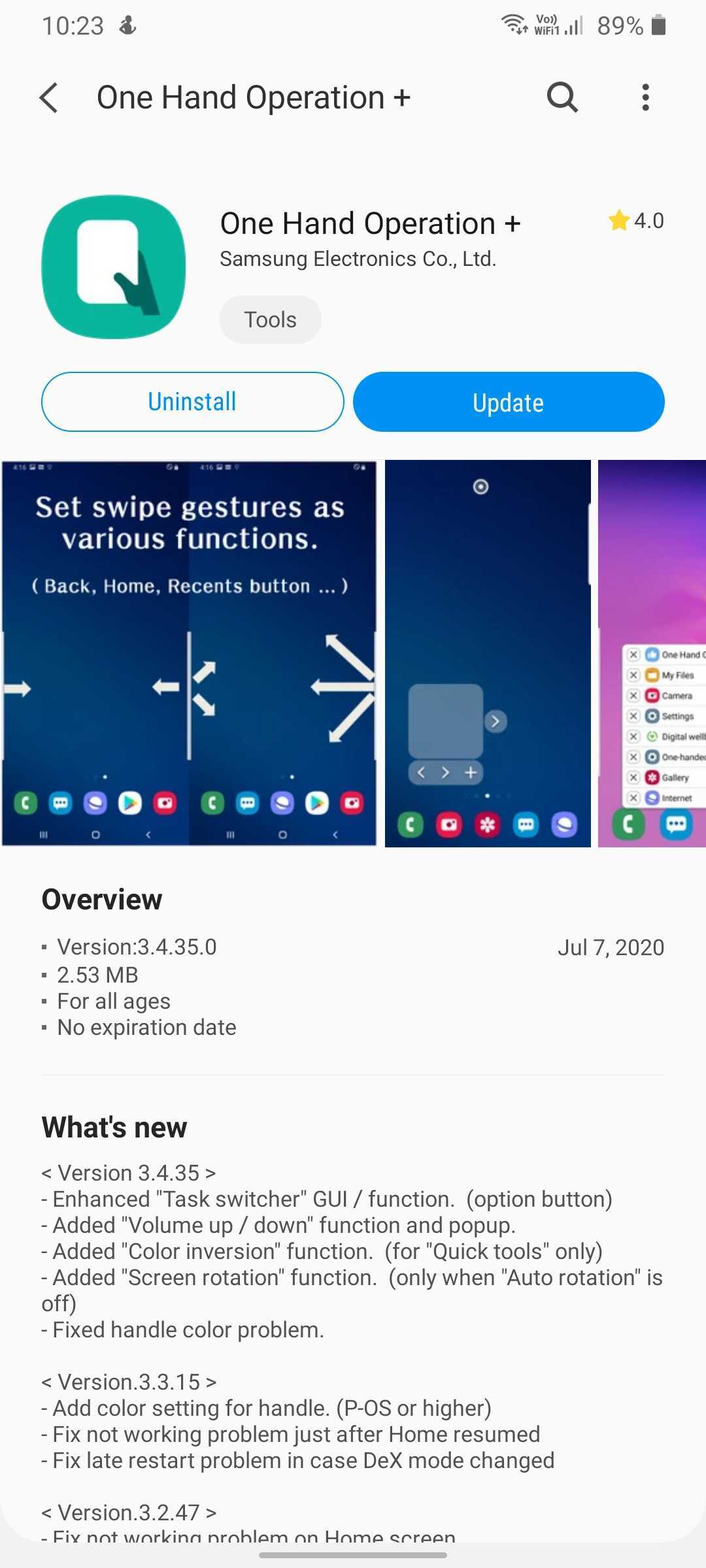The width and height of the screenshot is (706, 1568).
Task: Update One Hand Operation + app
Action: [509, 402]
